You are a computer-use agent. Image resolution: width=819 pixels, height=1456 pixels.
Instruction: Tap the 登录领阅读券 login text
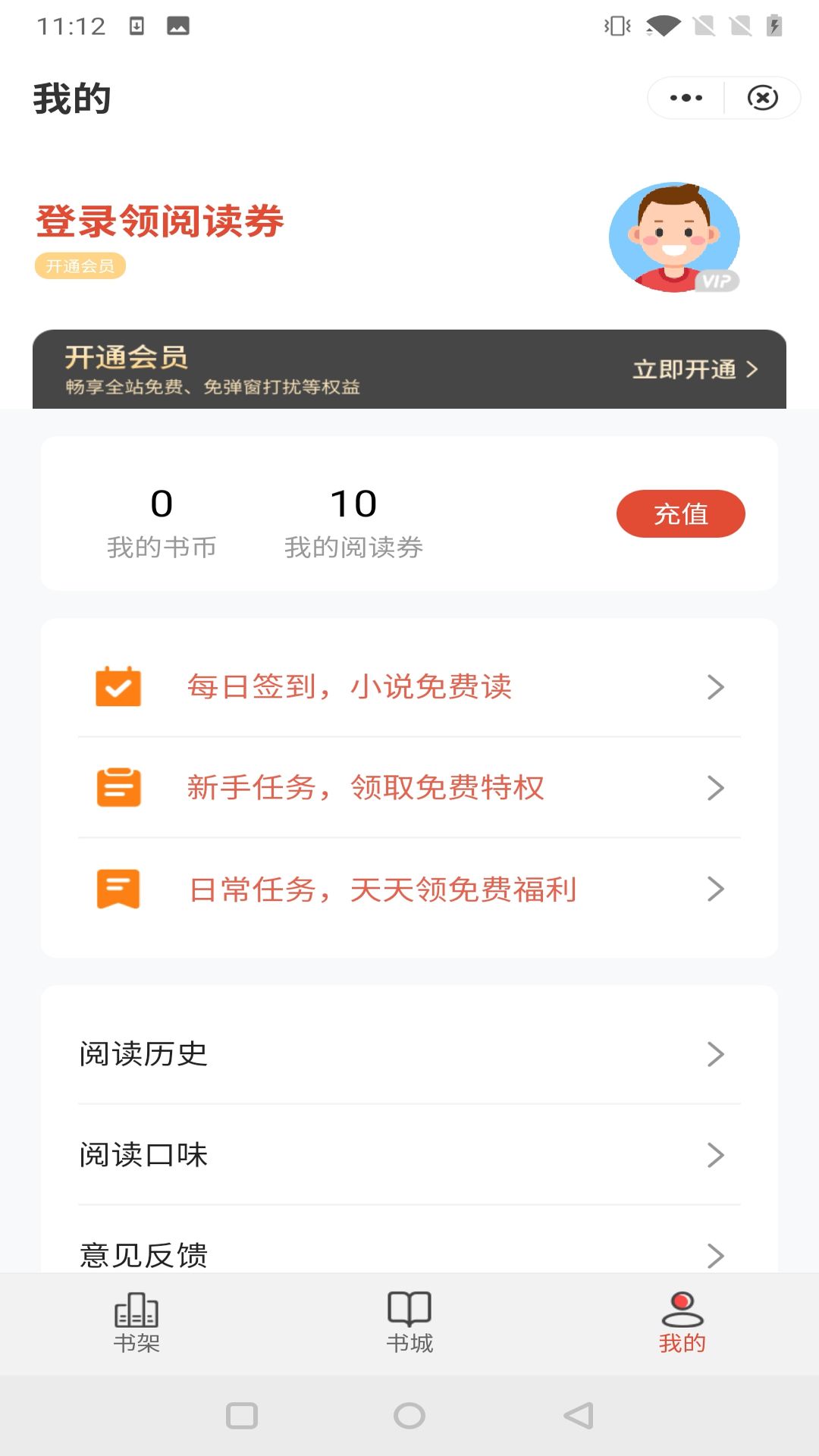click(159, 222)
